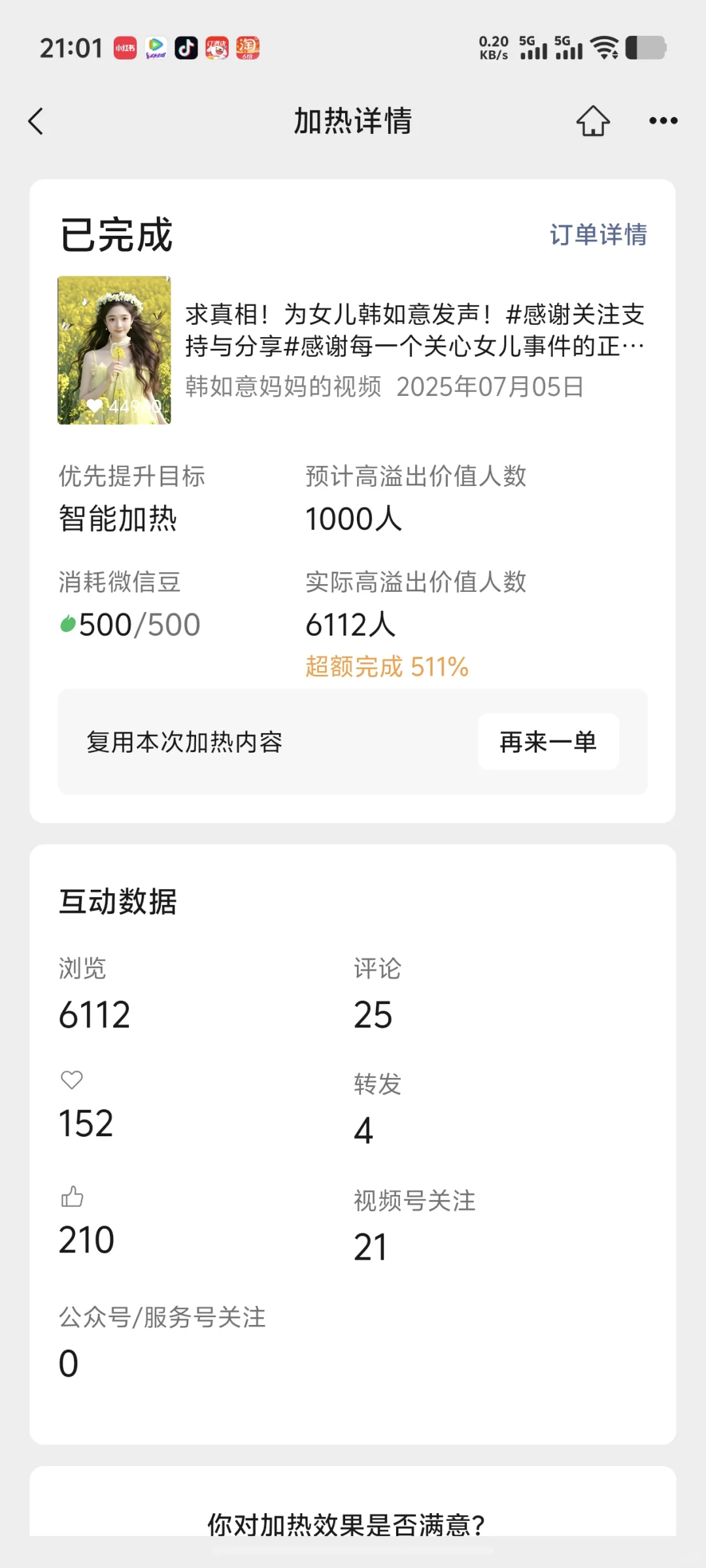Image resolution: width=706 pixels, height=1568 pixels.
Task: Tap the home icon in the header
Action: tap(593, 121)
